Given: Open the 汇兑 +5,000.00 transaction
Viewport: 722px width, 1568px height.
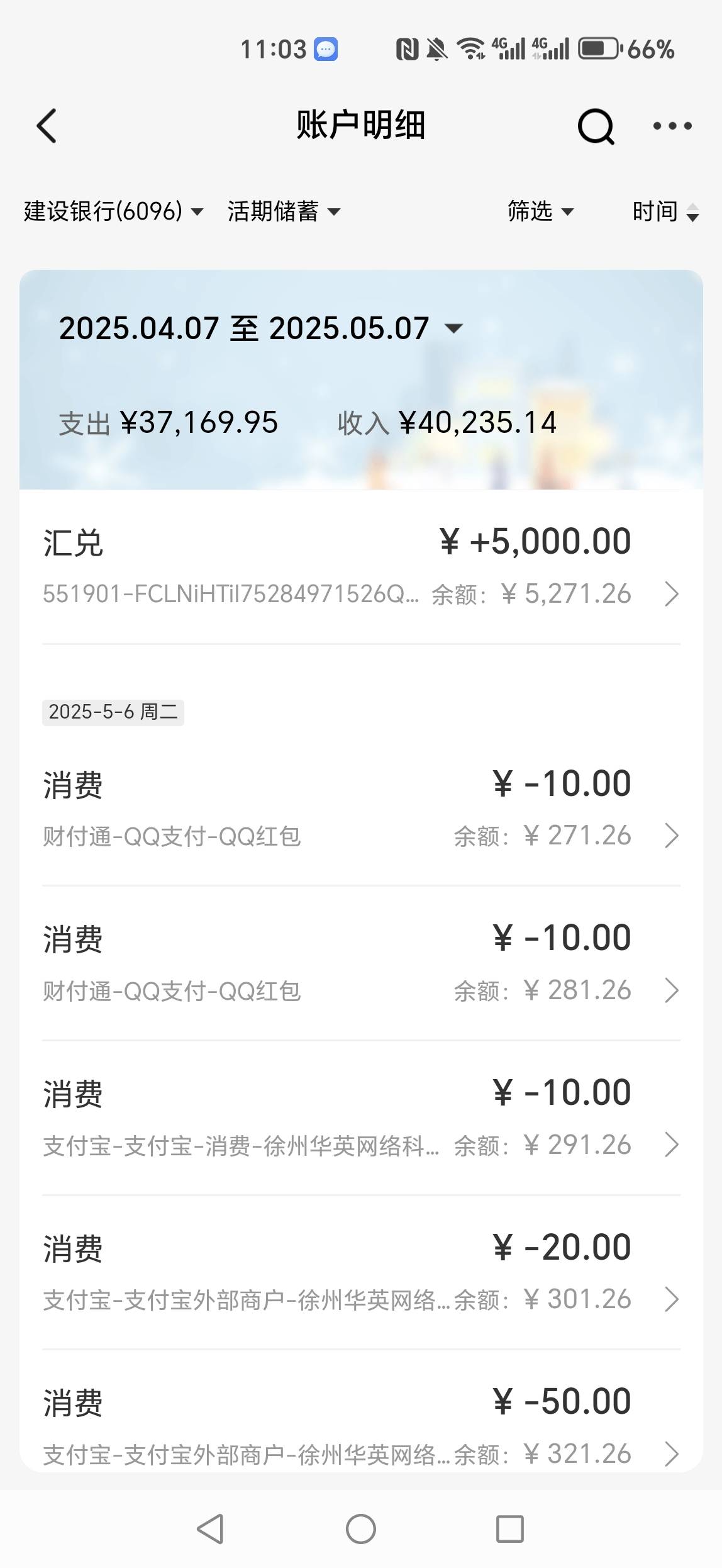Looking at the screenshot, I should pos(361,567).
